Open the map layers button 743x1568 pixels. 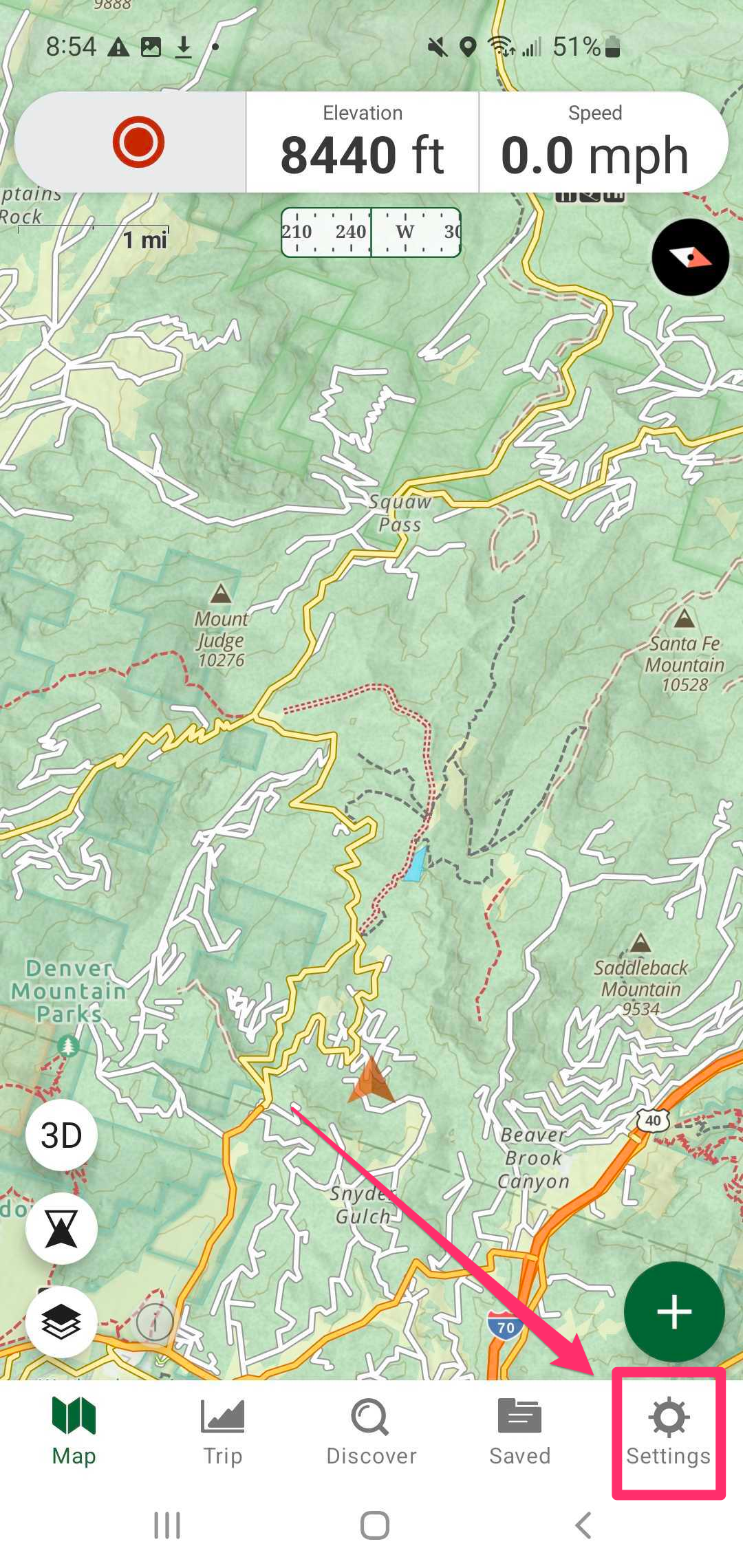61,1321
